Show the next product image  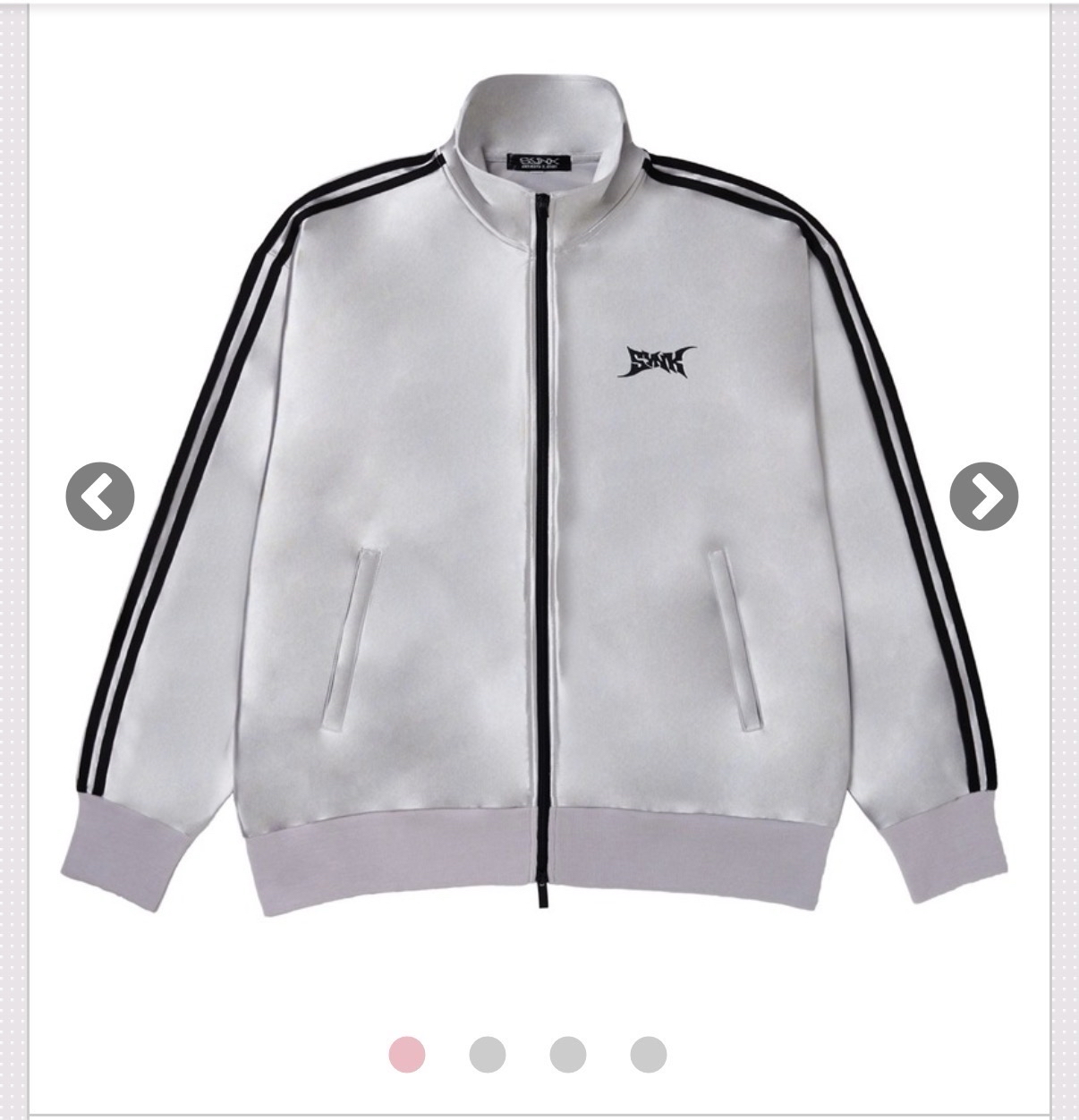[x=983, y=496]
